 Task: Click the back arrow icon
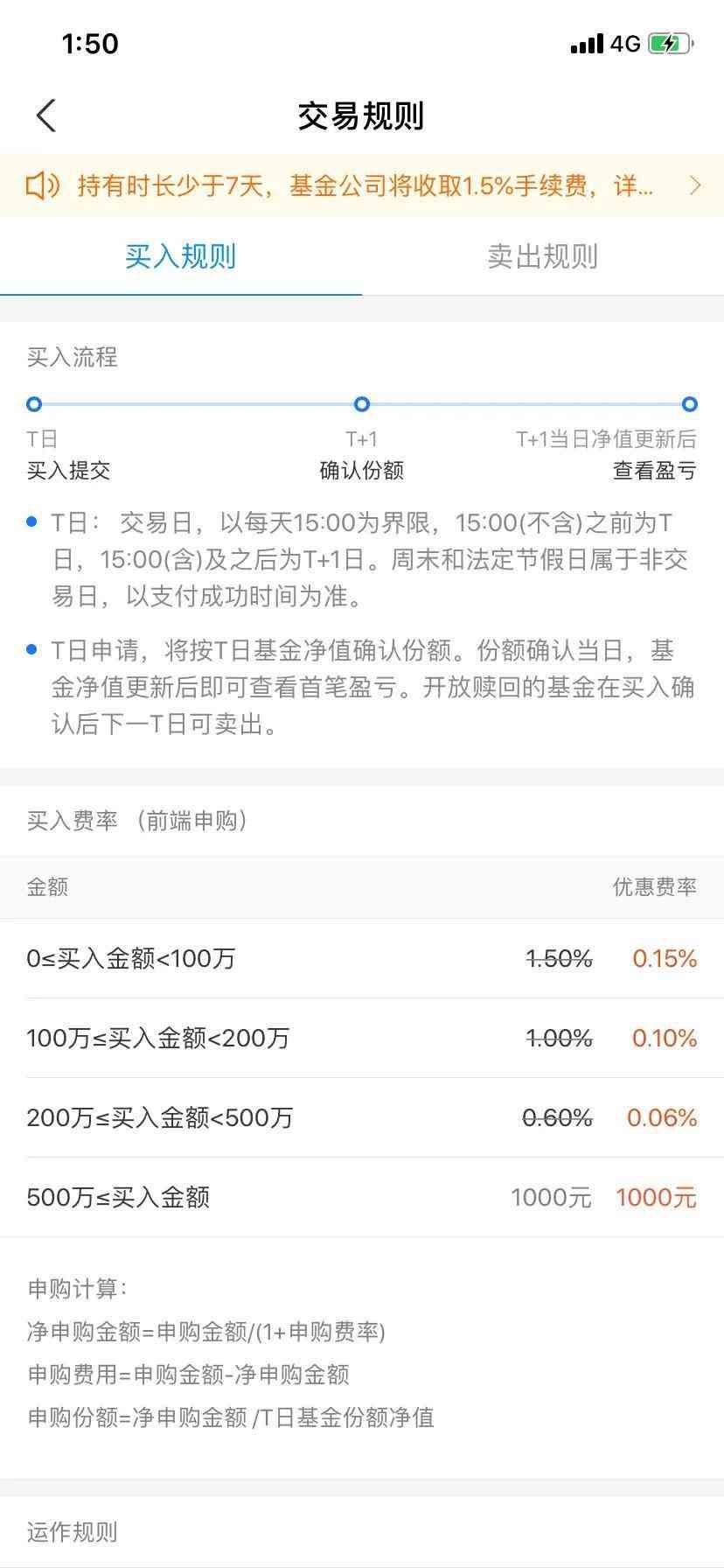45,115
